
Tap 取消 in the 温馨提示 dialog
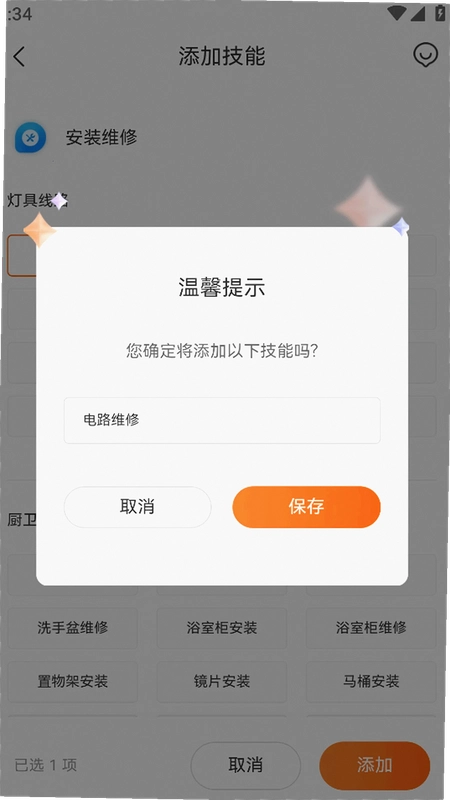pyautogui.click(x=137, y=507)
